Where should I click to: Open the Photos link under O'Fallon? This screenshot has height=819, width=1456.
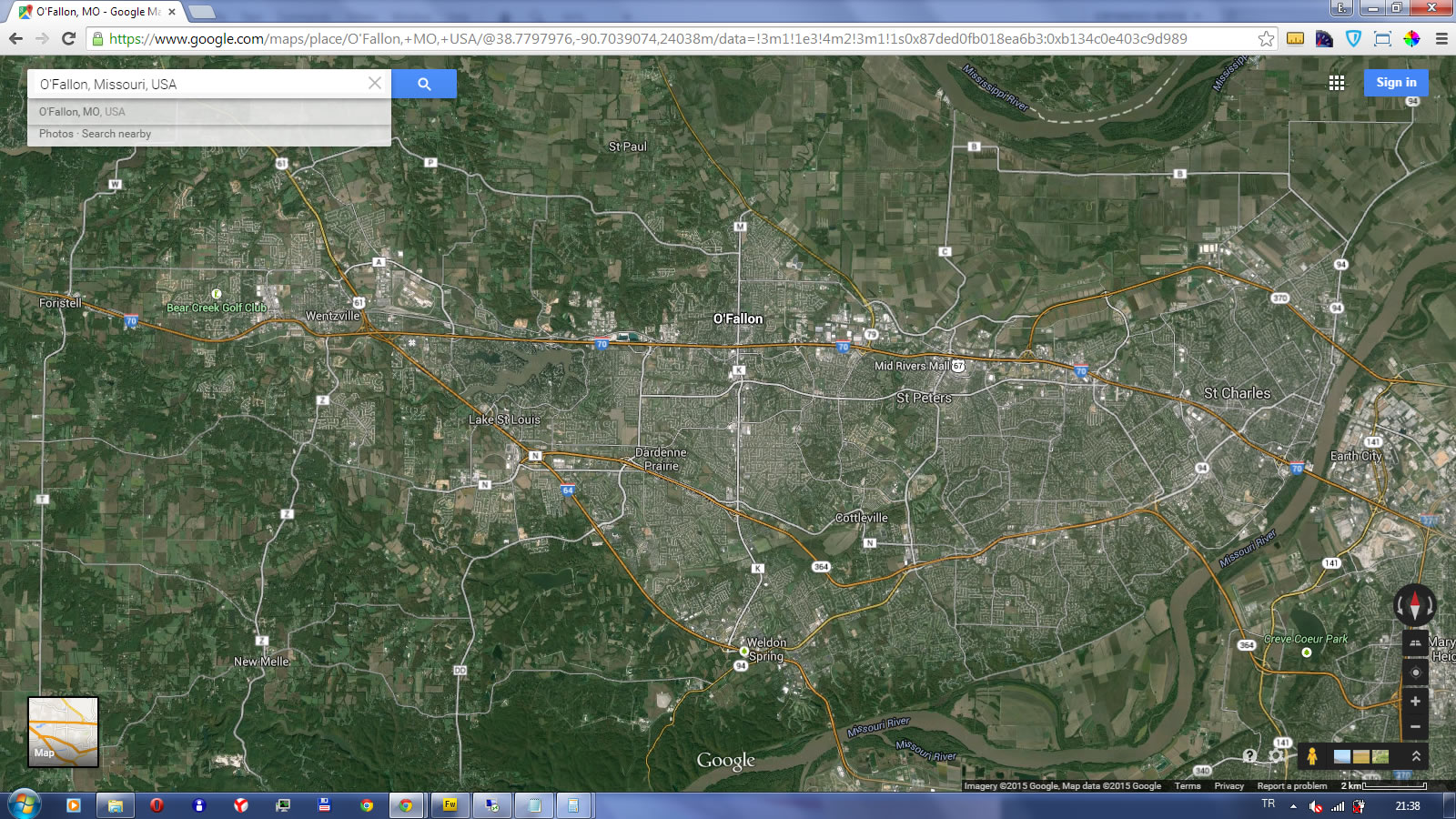point(56,134)
